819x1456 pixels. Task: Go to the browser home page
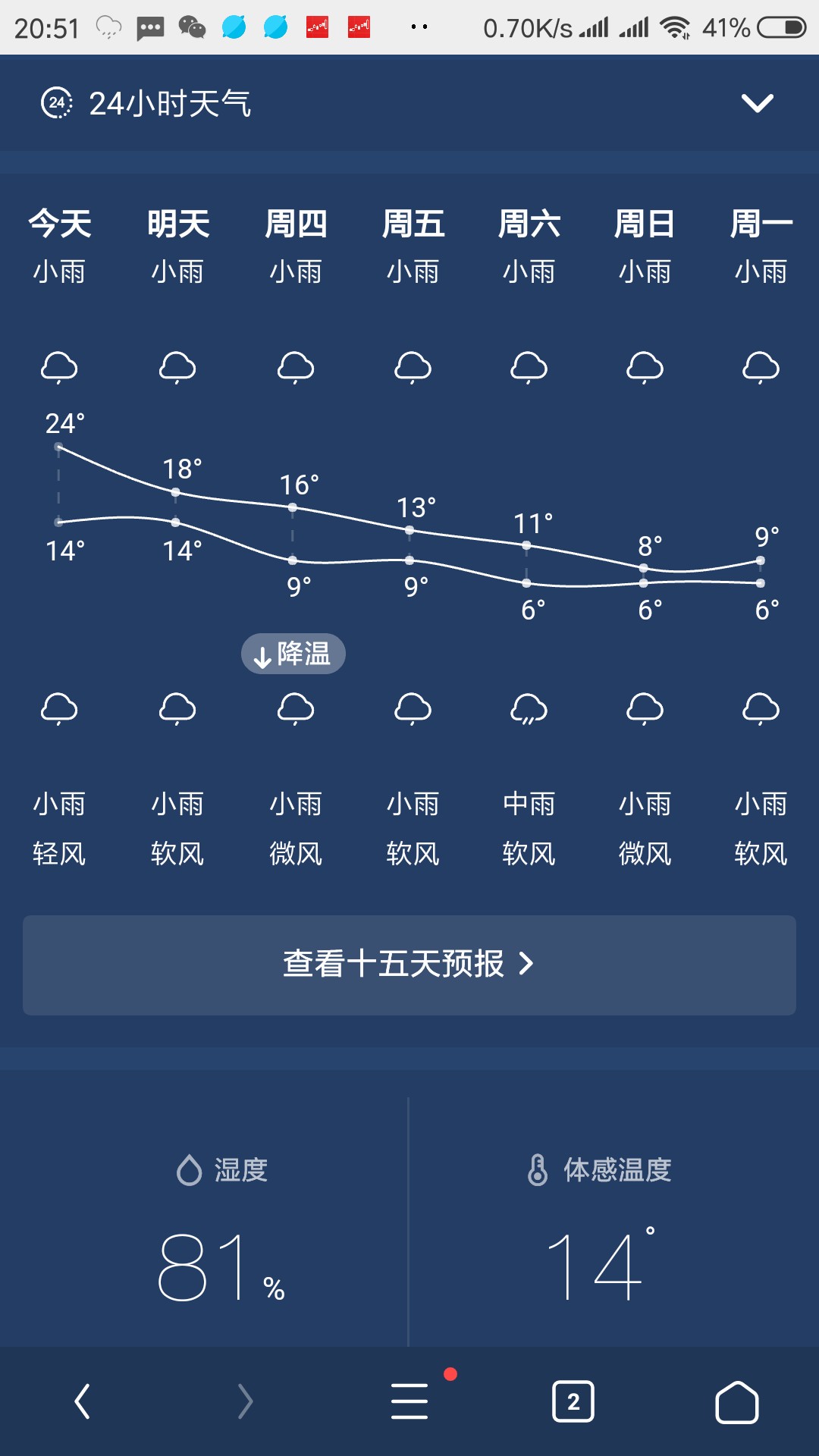[x=737, y=1401]
